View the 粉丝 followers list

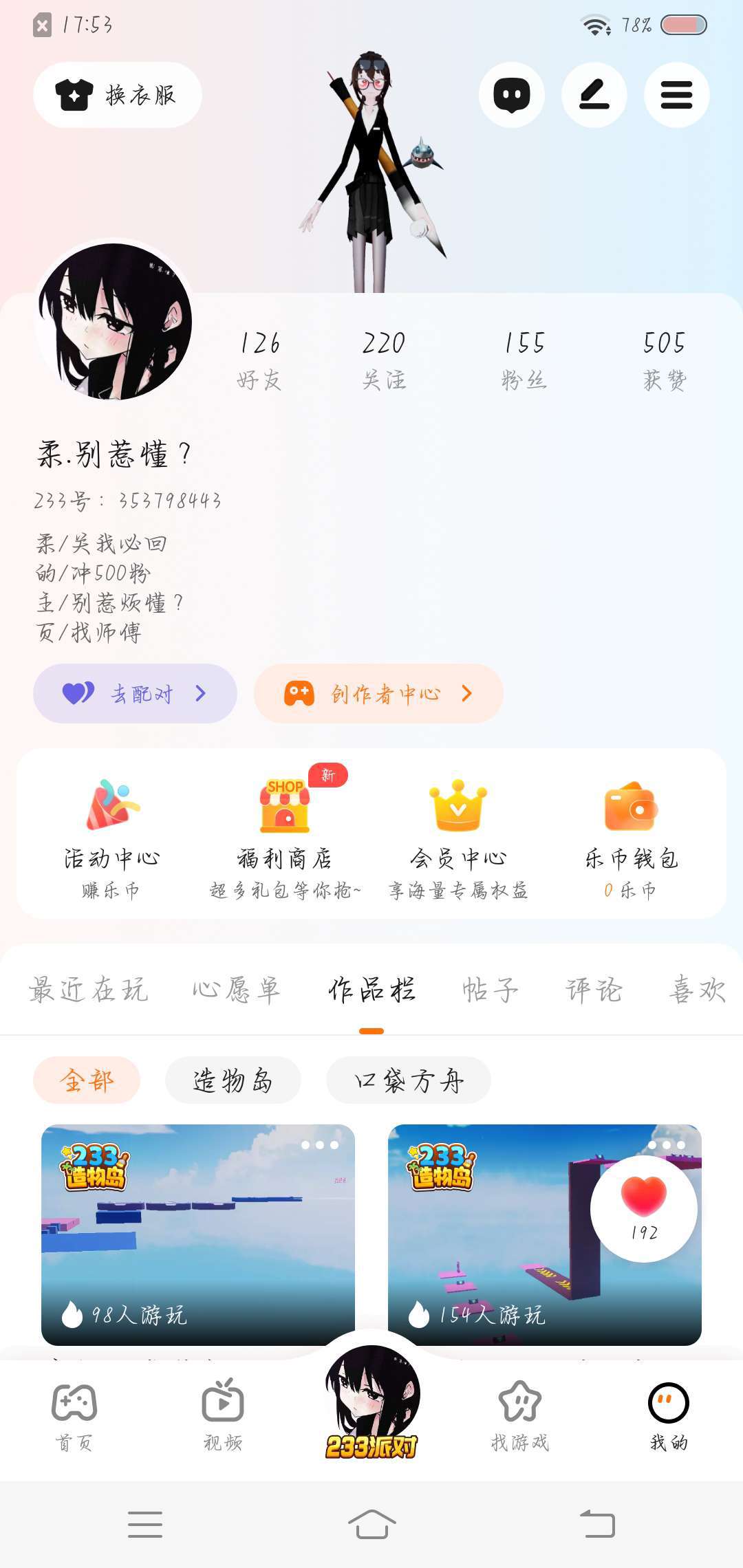pyautogui.click(x=524, y=359)
